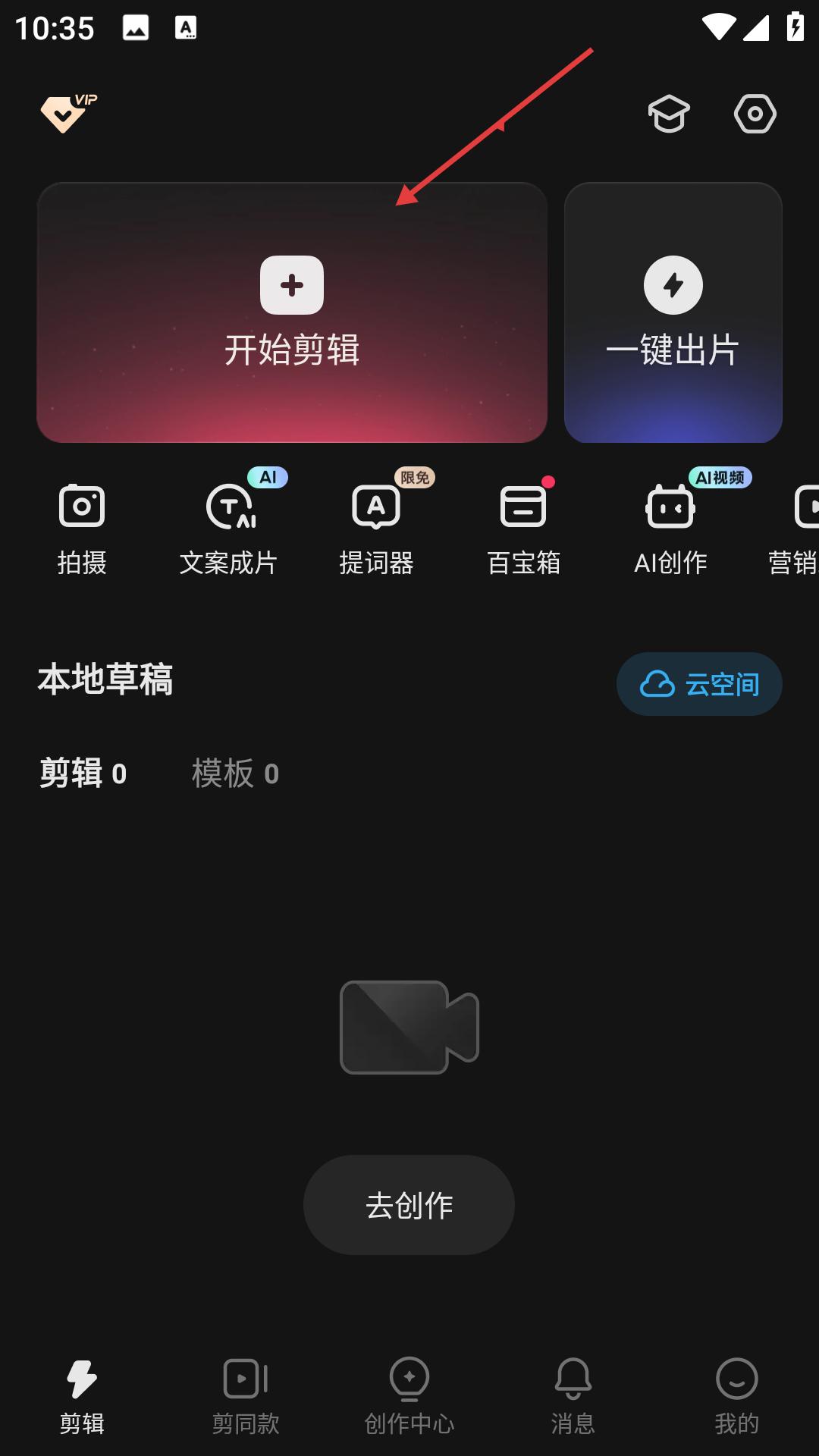Screen dimensions: 819x1456
Task: Open 消息 messages tab
Action: pos(573,1395)
